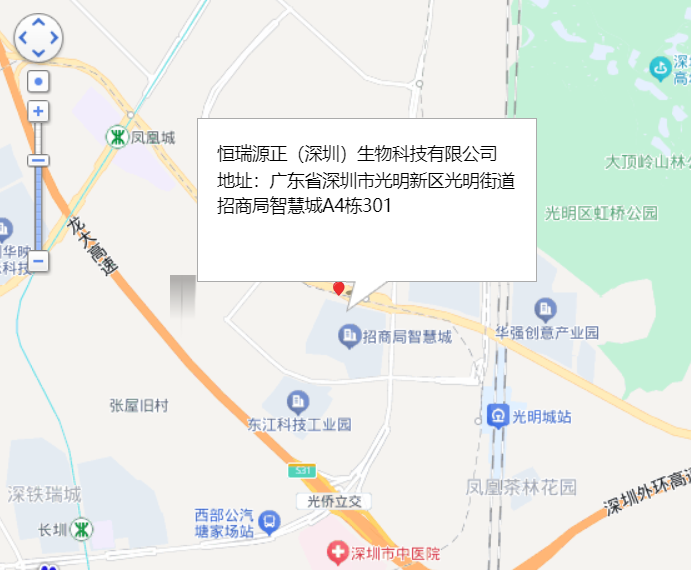Image resolution: width=691 pixels, height=570 pixels.
Task: Select the 华强创意产业园 place icon
Action: pyautogui.click(x=544, y=308)
